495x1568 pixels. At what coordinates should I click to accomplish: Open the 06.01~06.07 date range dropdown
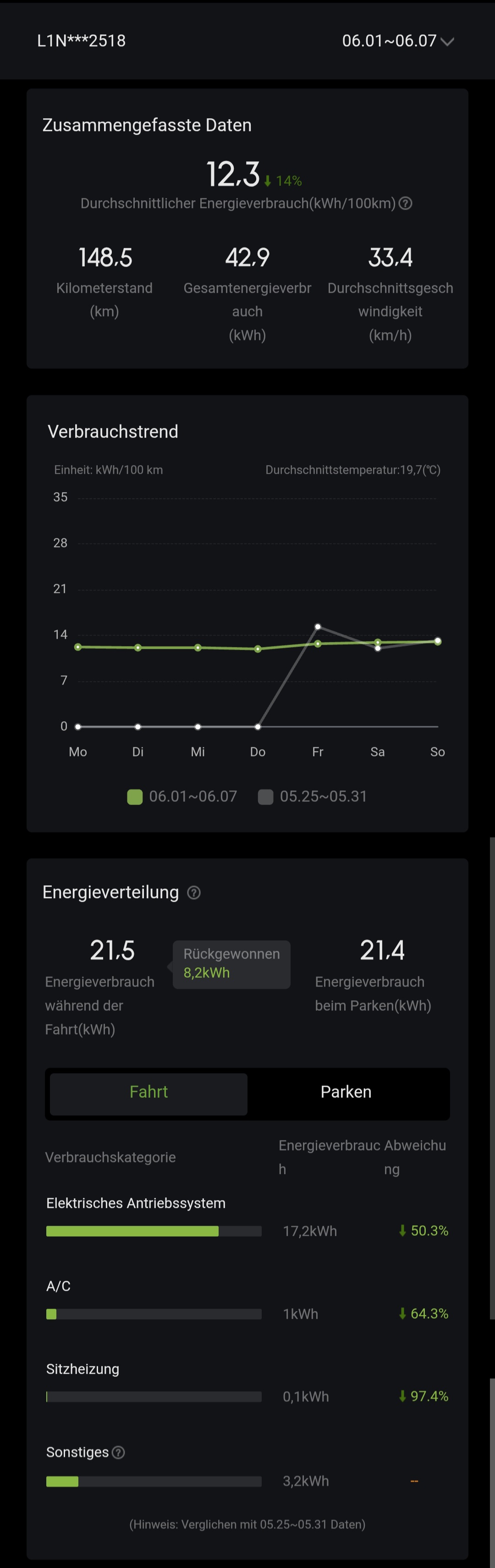click(397, 41)
